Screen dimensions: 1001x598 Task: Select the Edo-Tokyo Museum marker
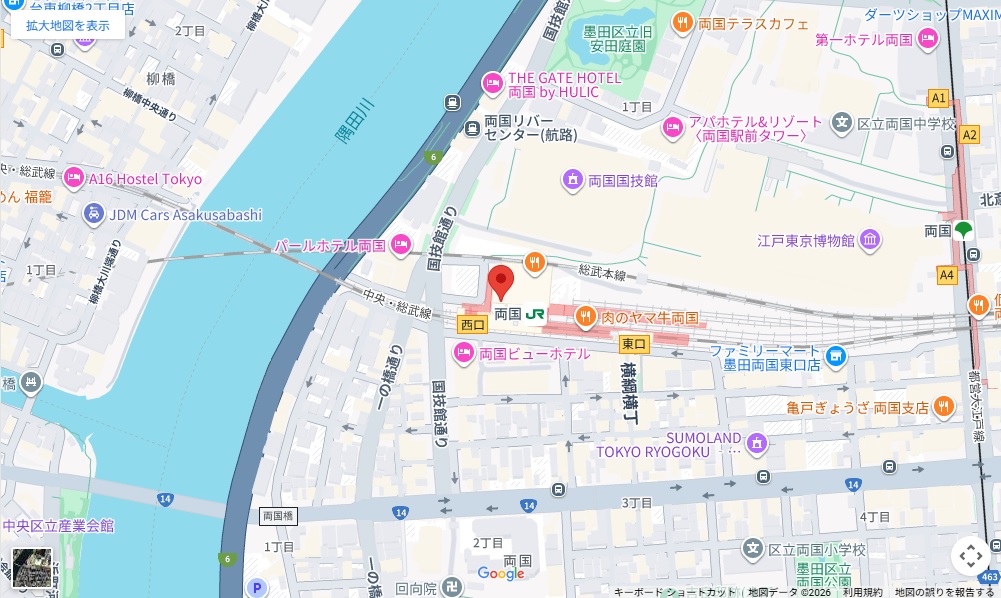tap(870, 240)
